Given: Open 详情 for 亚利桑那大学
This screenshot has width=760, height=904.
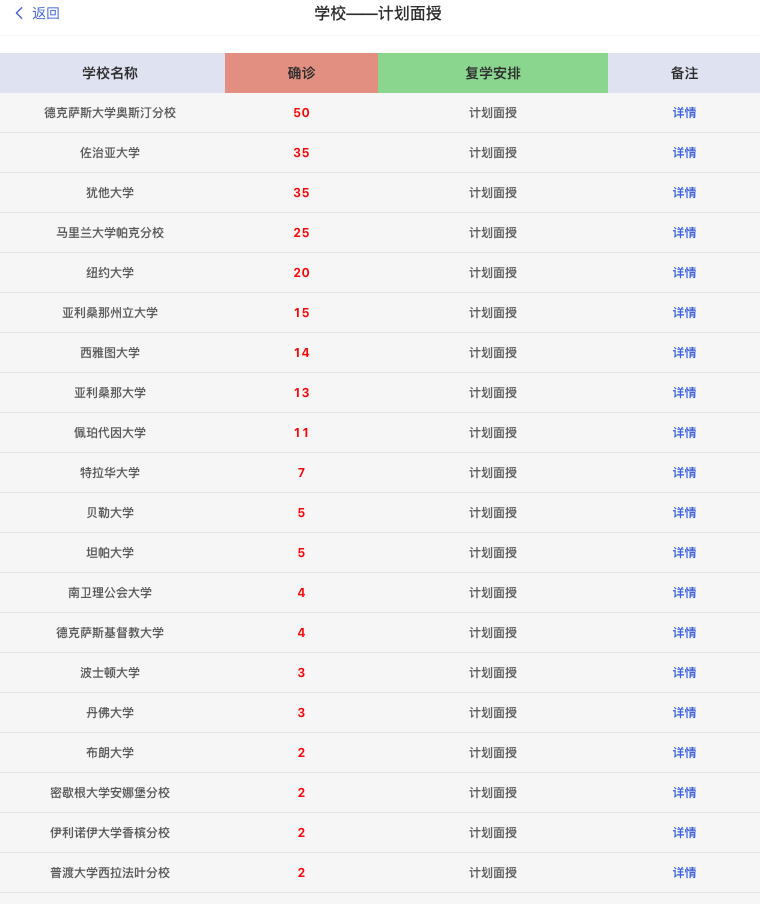Looking at the screenshot, I should (x=684, y=393).
